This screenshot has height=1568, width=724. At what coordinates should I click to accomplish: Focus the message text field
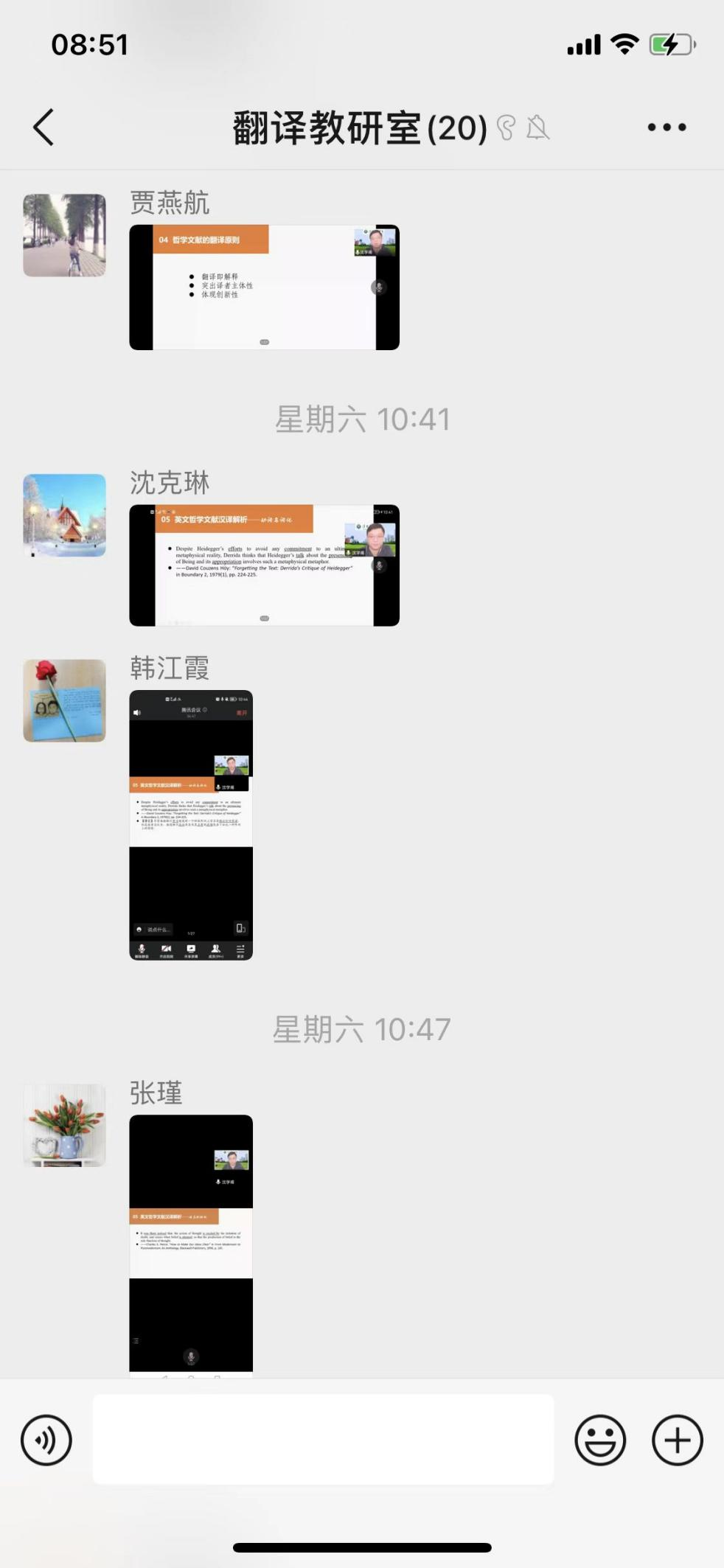pos(323,1439)
